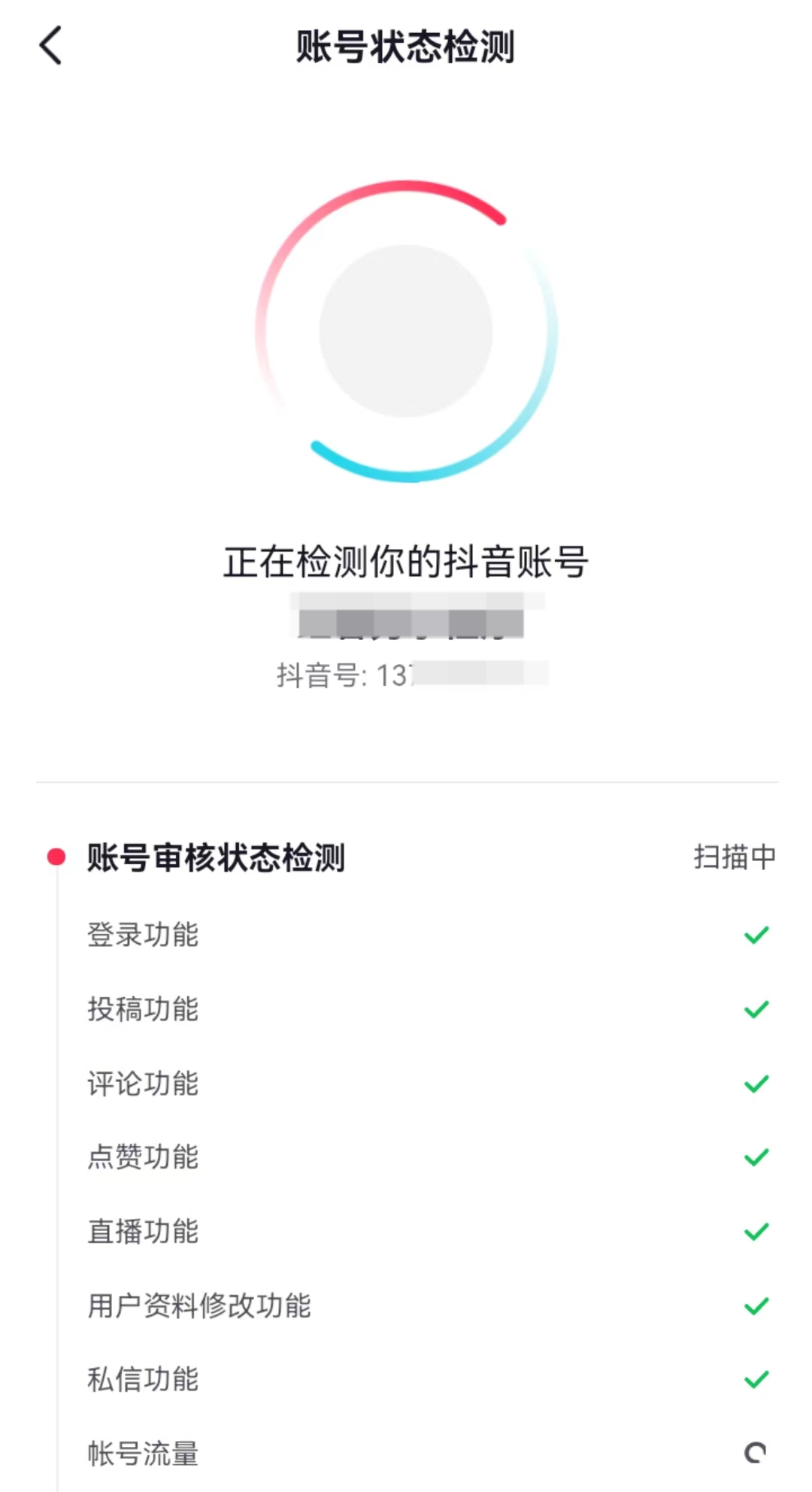Viewport: 812px width, 1492px height.
Task: Select the checkmark next to 用户资料修改功能
Action: click(x=756, y=1305)
